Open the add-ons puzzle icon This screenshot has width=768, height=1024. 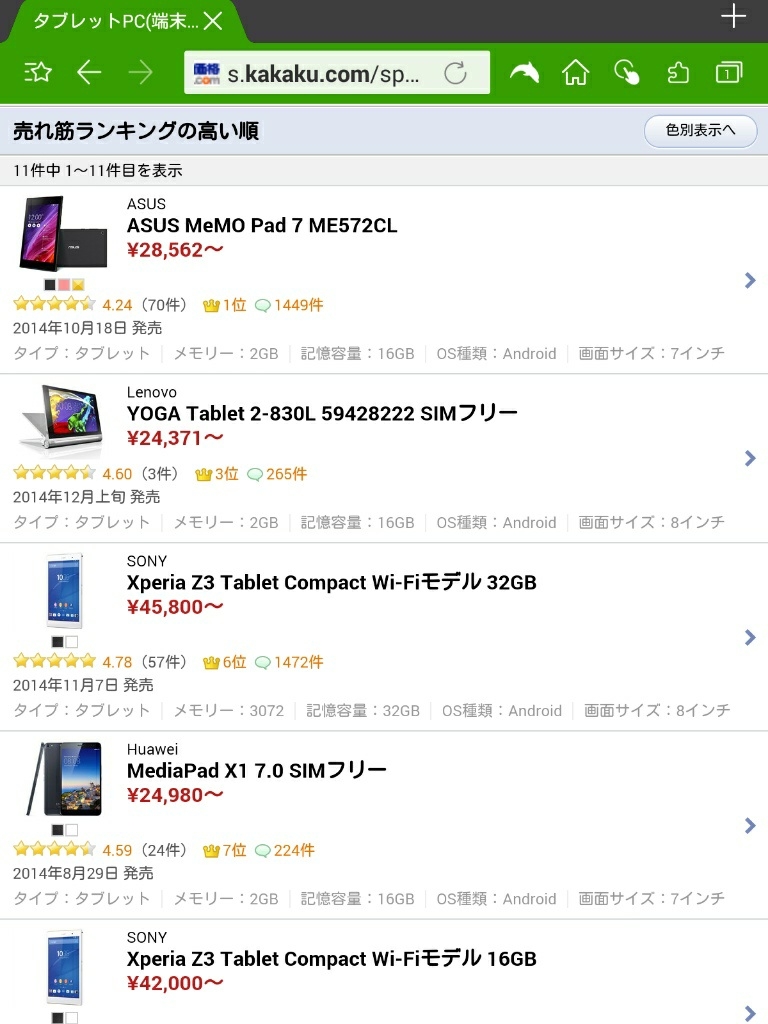pos(678,72)
